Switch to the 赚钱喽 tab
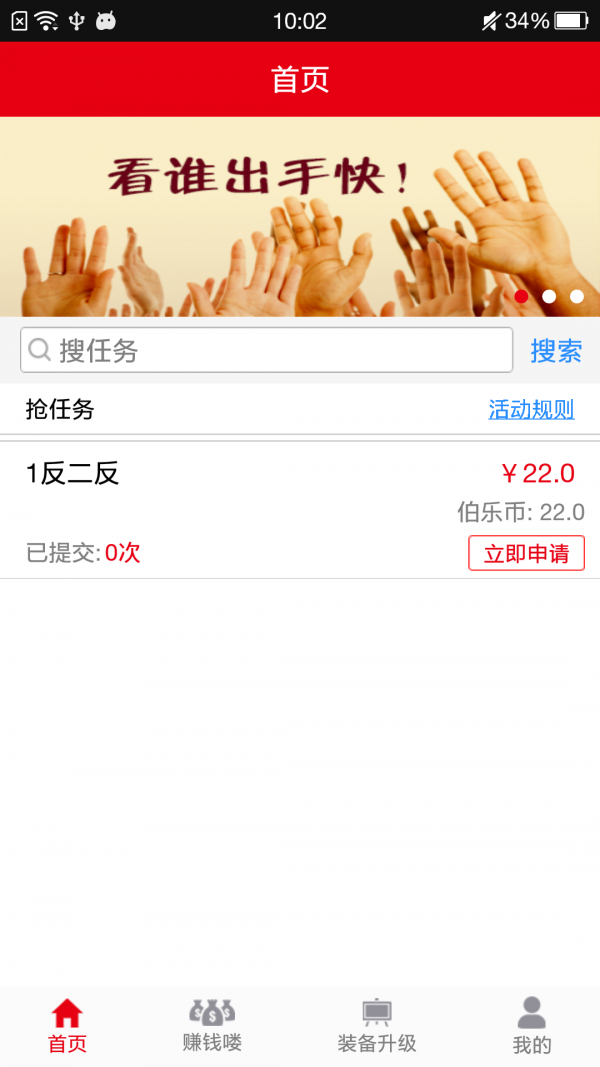 coord(212,1026)
